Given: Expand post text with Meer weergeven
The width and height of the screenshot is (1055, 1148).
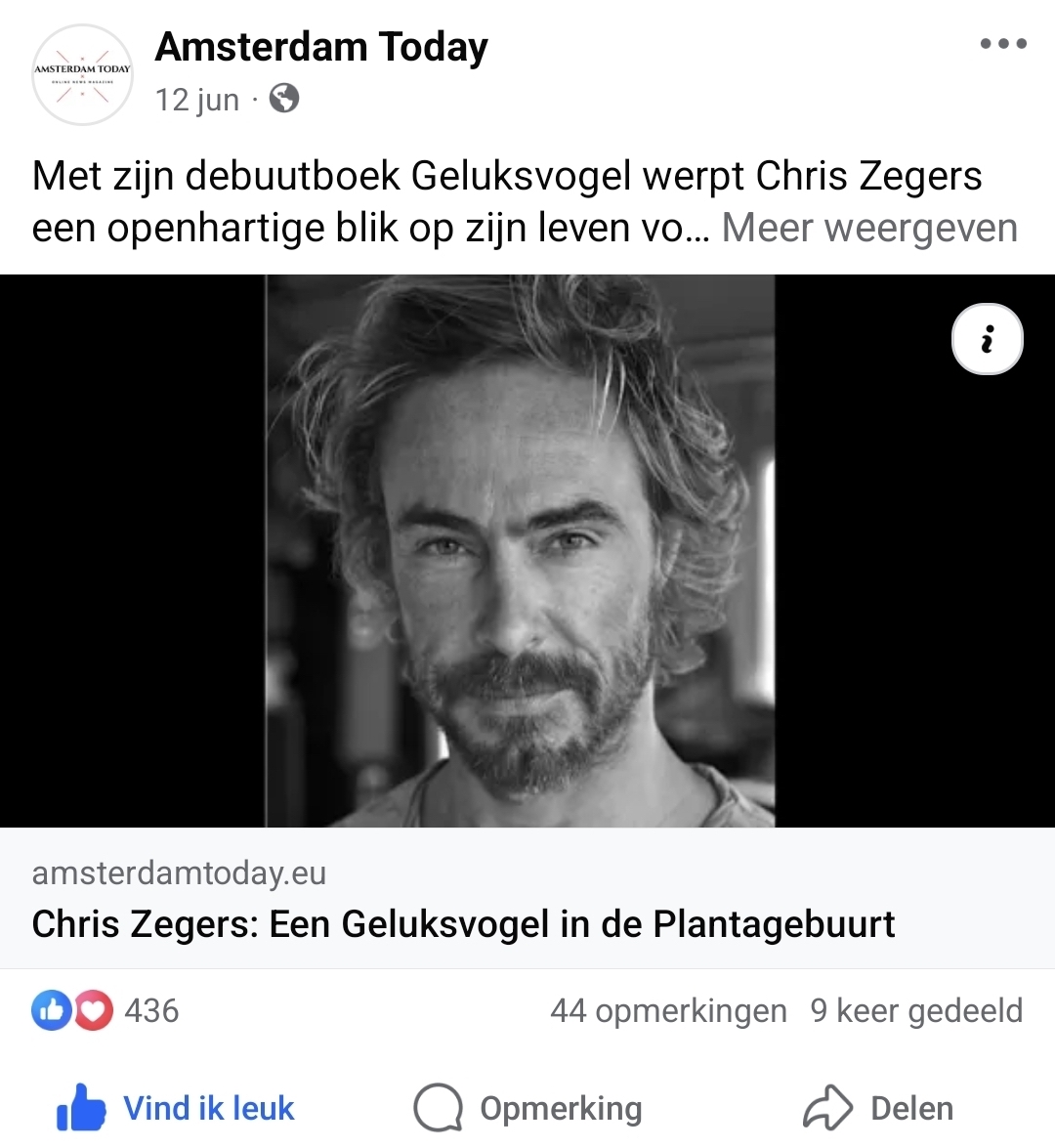Looking at the screenshot, I should pyautogui.click(x=868, y=228).
